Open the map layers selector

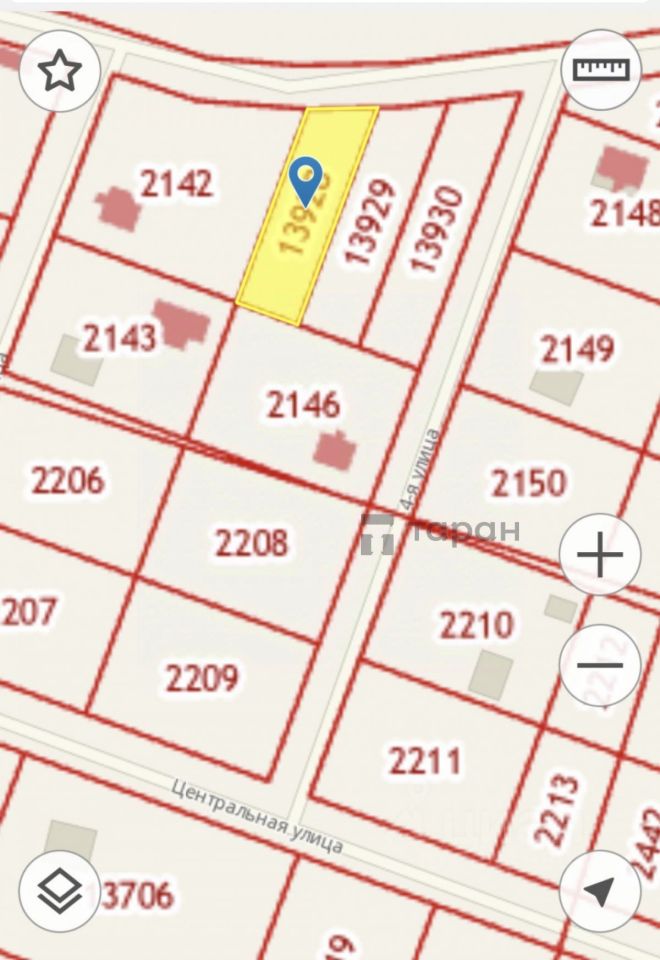[x=59, y=891]
